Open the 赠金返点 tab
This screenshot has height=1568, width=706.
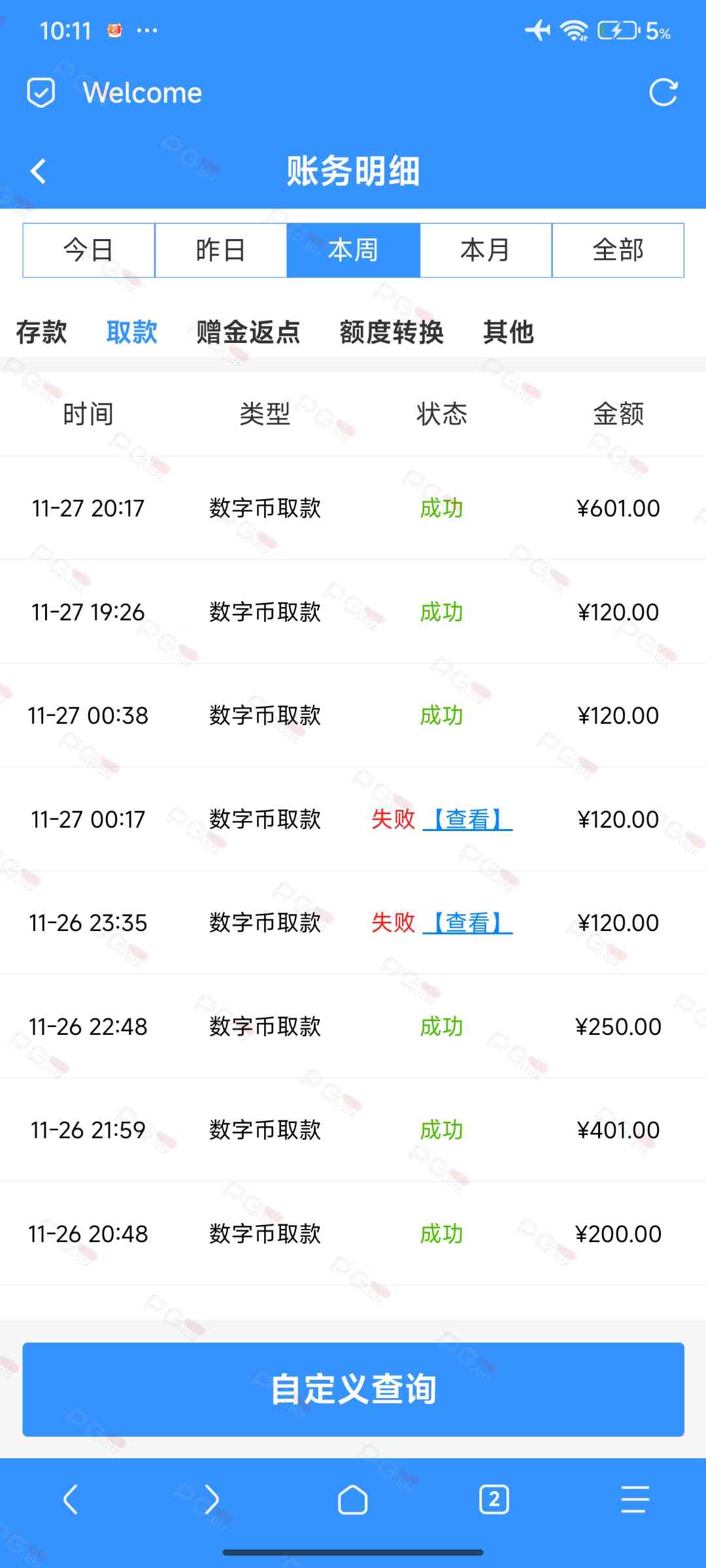pos(248,332)
